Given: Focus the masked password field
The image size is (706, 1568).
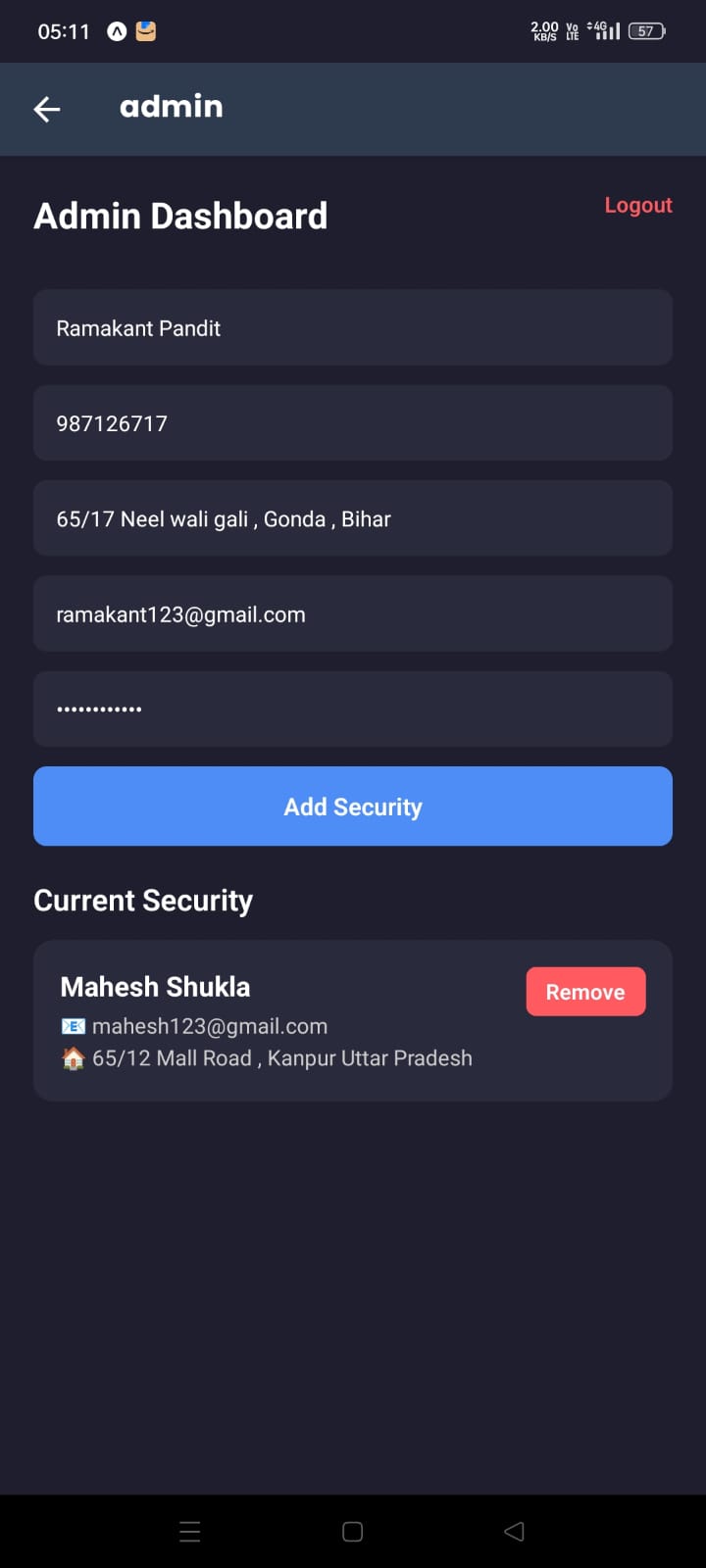Looking at the screenshot, I should tap(352, 710).
